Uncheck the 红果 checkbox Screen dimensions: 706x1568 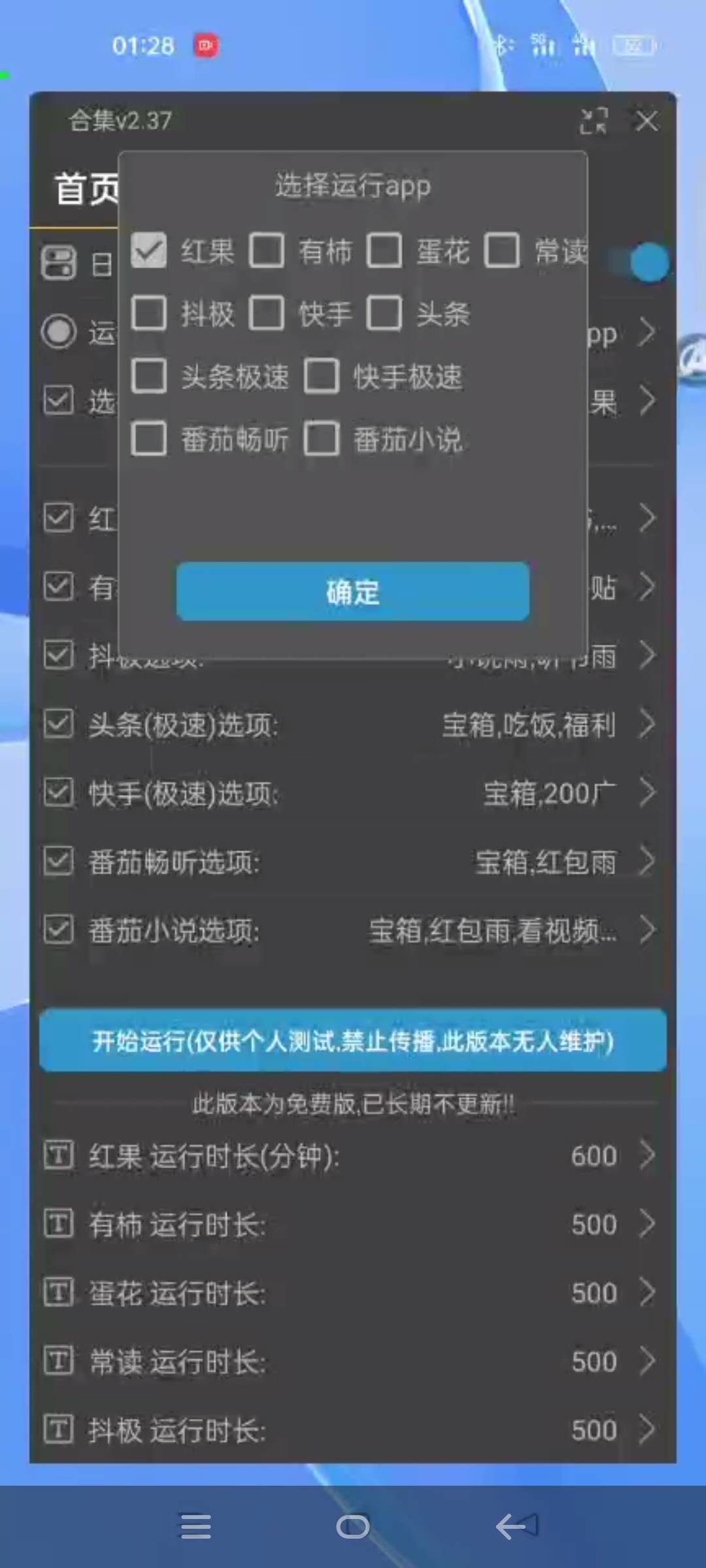pos(149,251)
